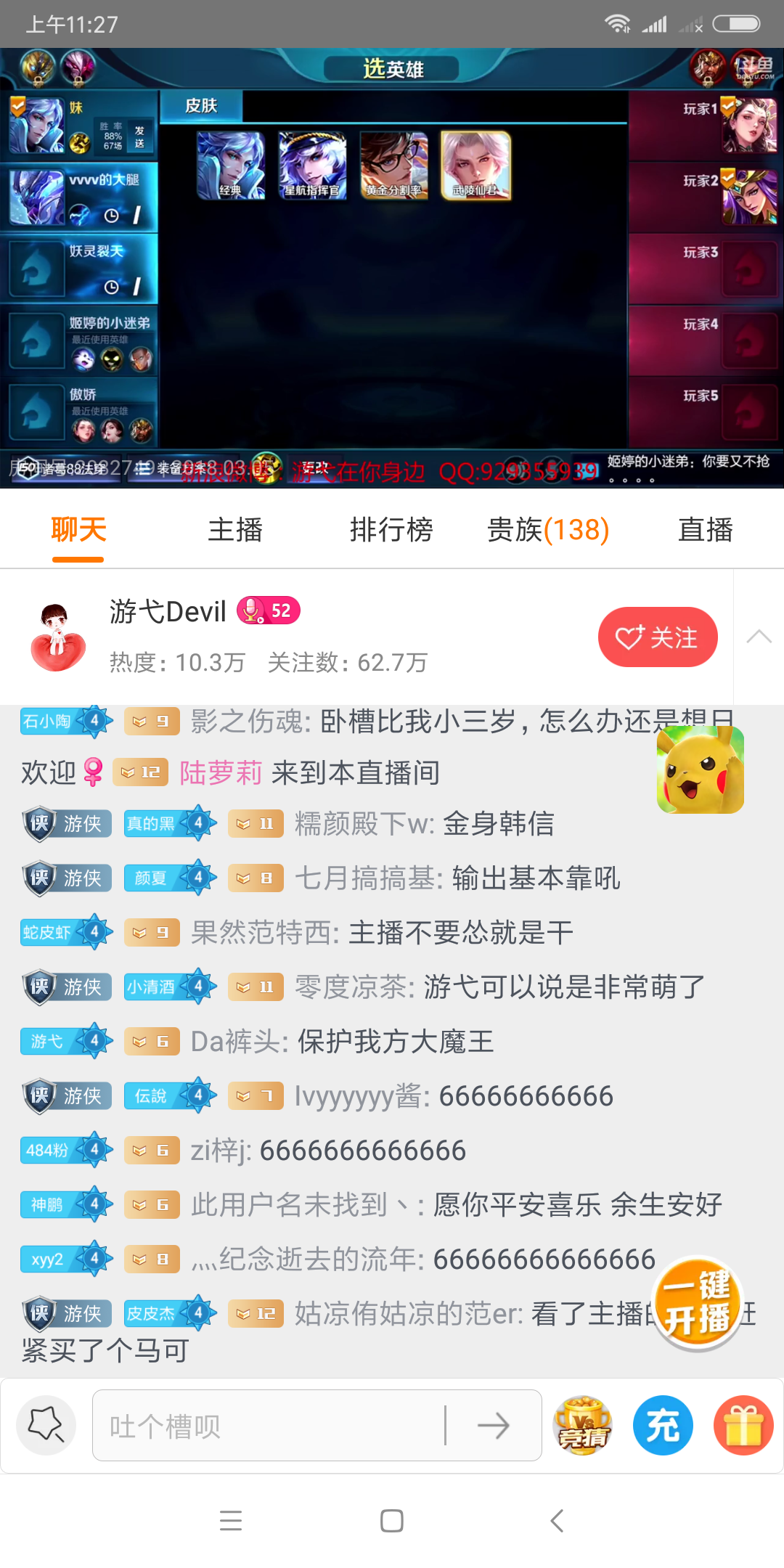Switch to the 主播 tab
The image size is (784, 1568).
pos(234,530)
